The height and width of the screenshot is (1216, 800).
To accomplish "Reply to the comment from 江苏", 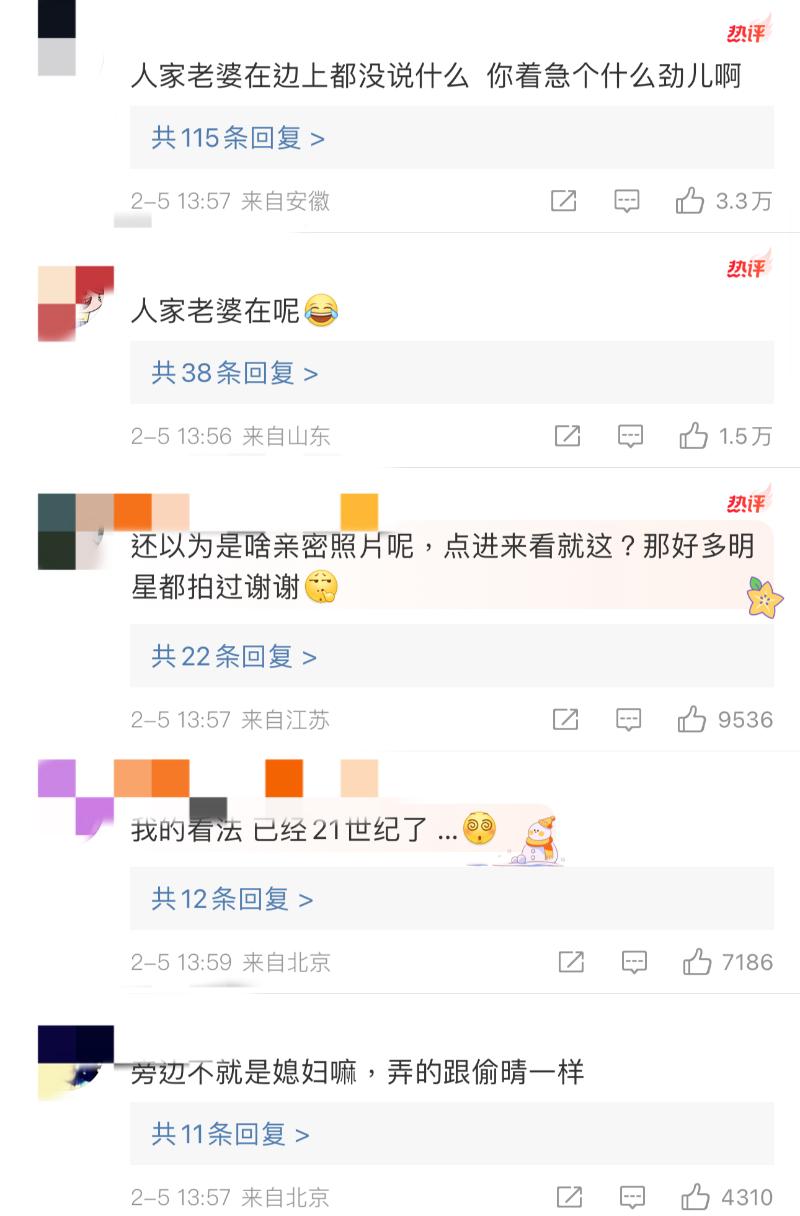I will (628, 719).
